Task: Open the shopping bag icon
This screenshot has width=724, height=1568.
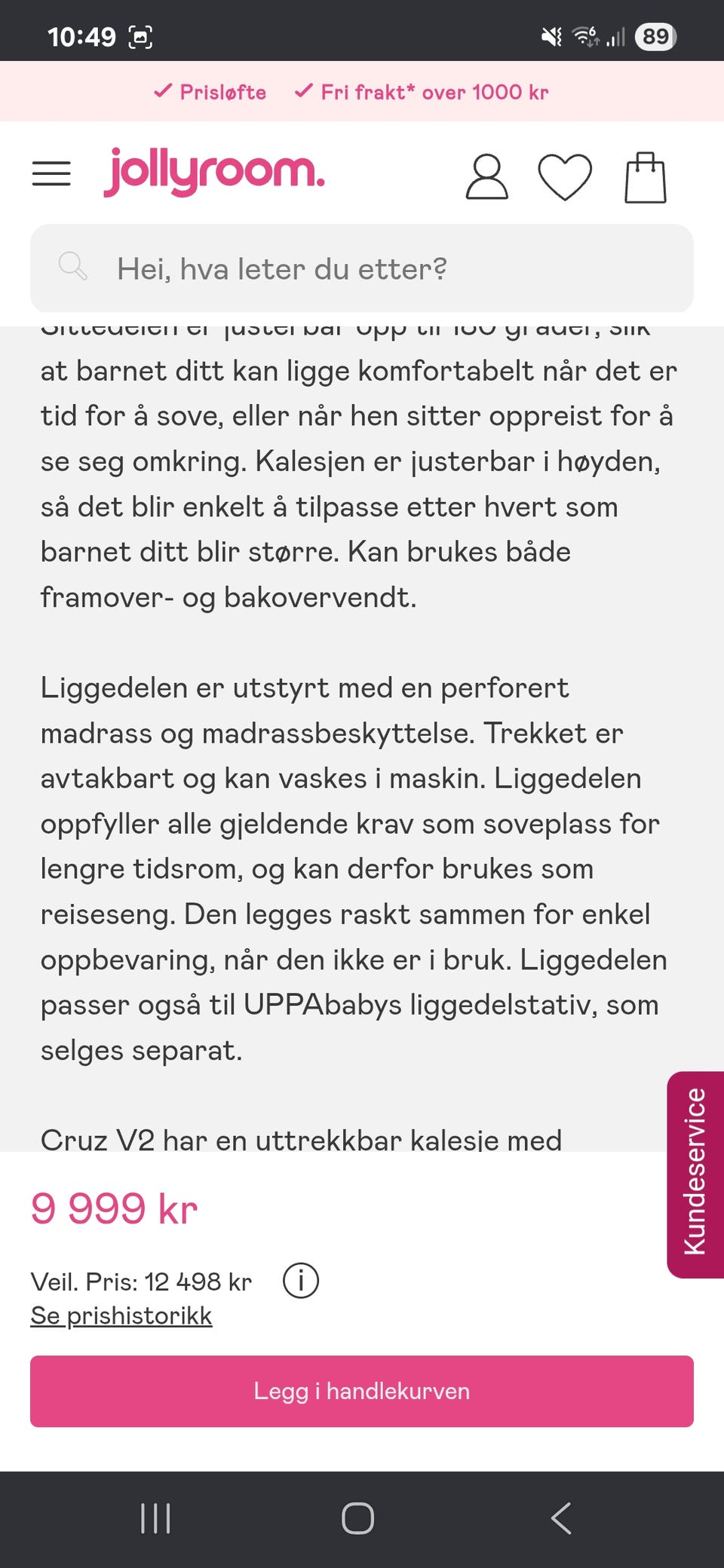Action: pyautogui.click(x=645, y=176)
